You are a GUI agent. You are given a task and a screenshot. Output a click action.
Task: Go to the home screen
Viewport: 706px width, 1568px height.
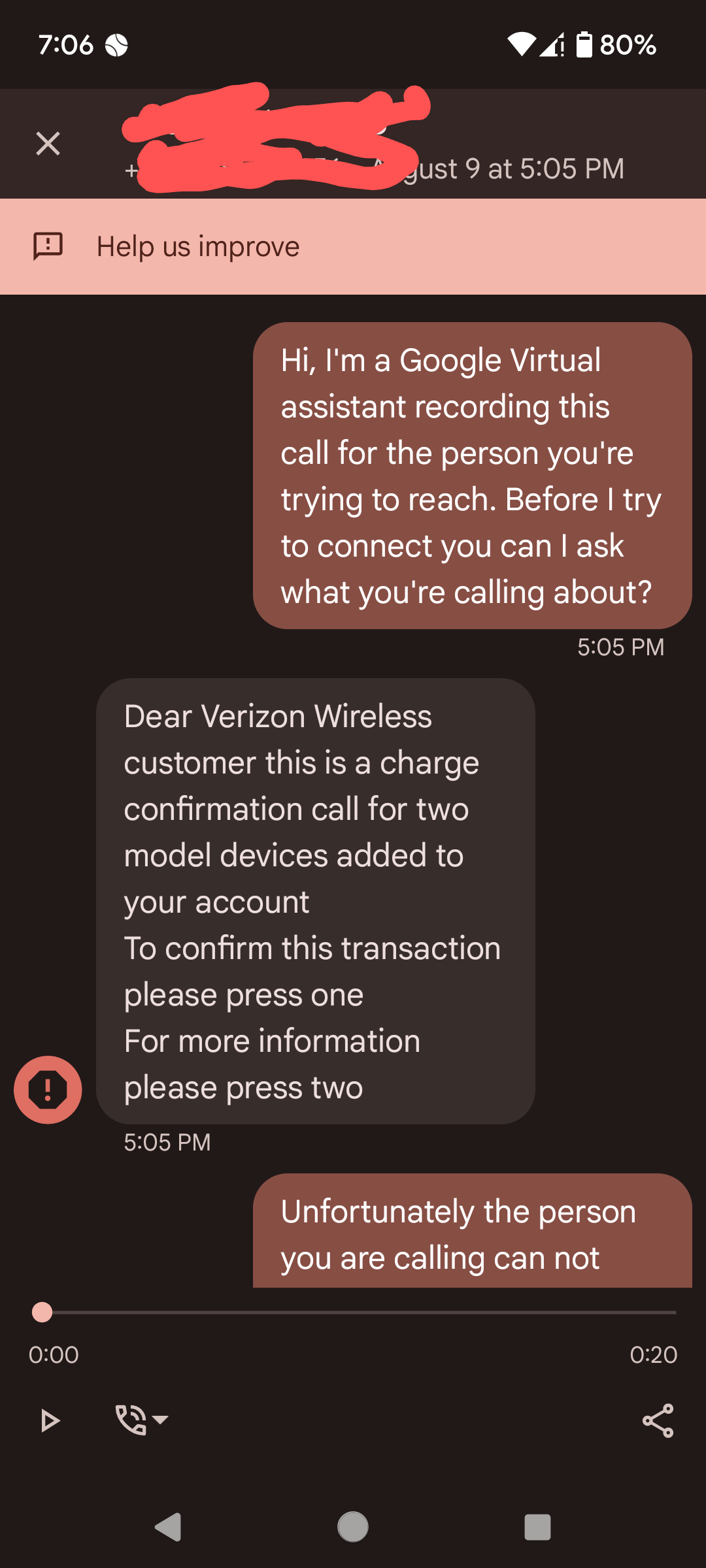[x=353, y=1527]
